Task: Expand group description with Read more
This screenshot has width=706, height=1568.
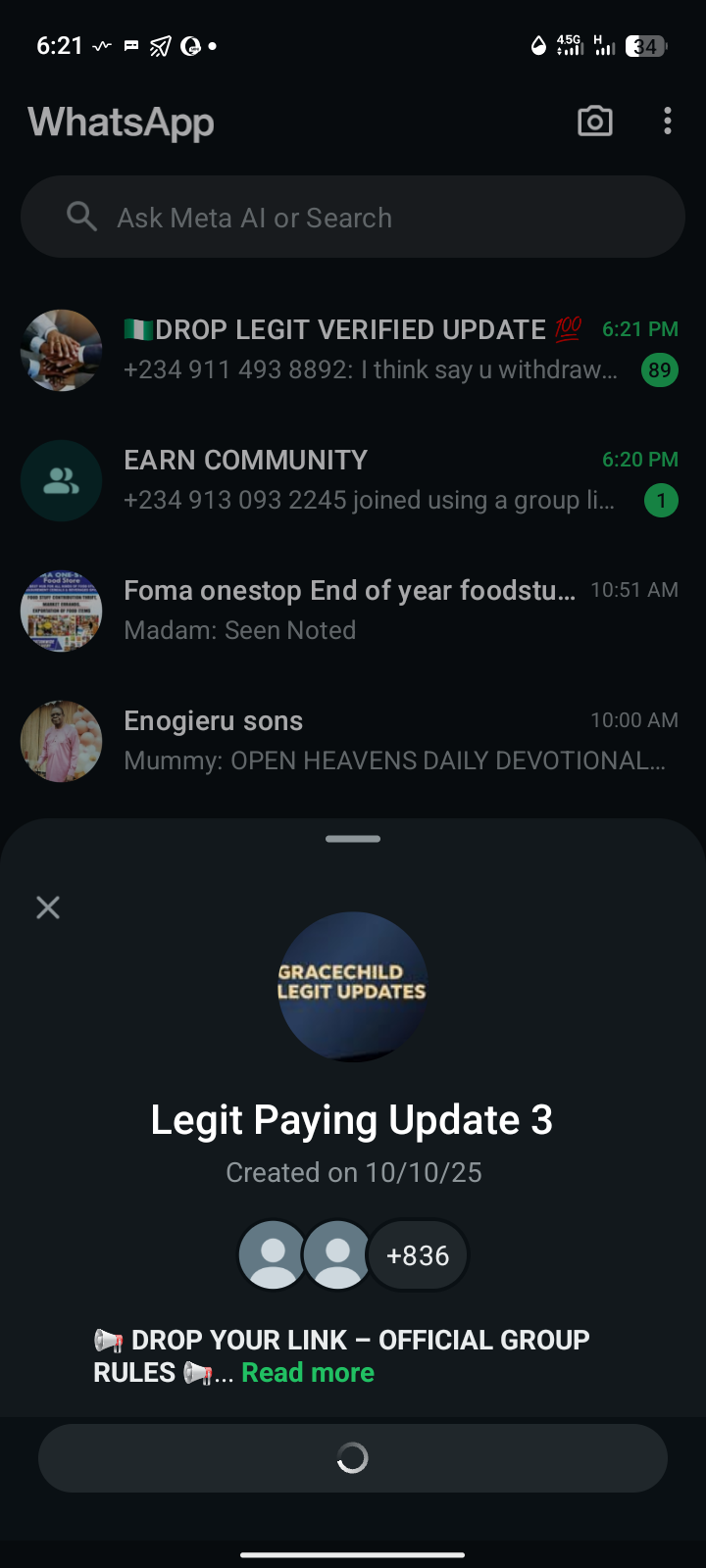Action: 308,1373
